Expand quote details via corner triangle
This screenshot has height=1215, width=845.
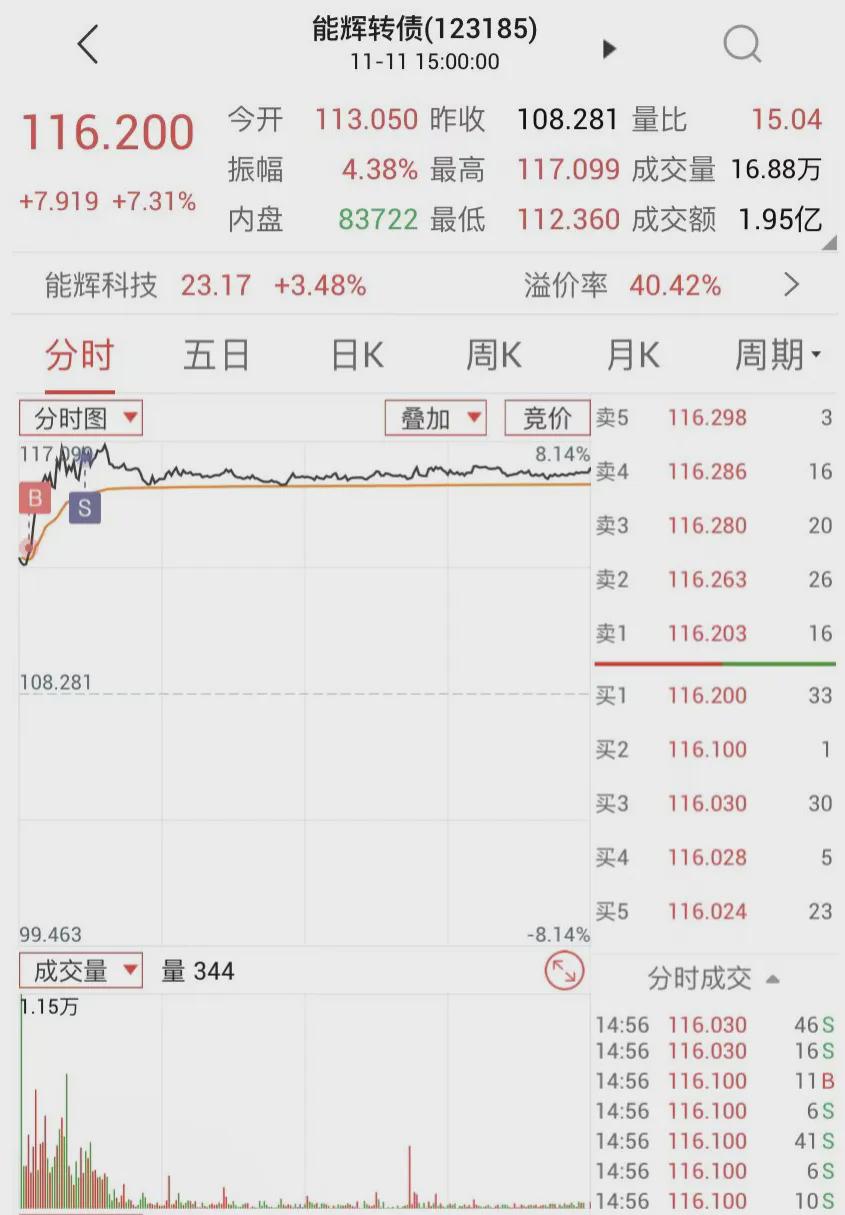(829, 243)
